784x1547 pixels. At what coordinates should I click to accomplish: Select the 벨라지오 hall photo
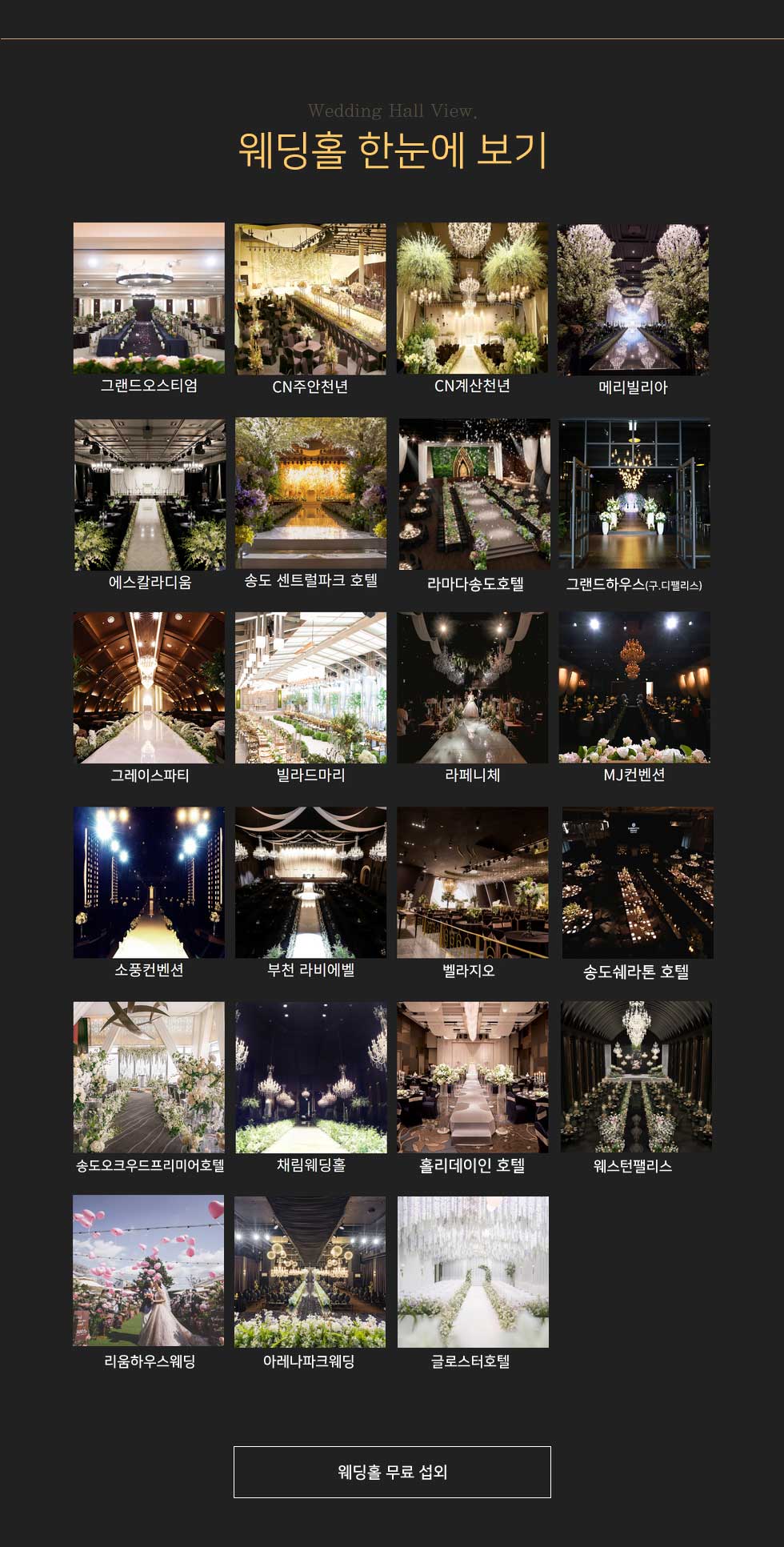pyautogui.click(x=473, y=882)
